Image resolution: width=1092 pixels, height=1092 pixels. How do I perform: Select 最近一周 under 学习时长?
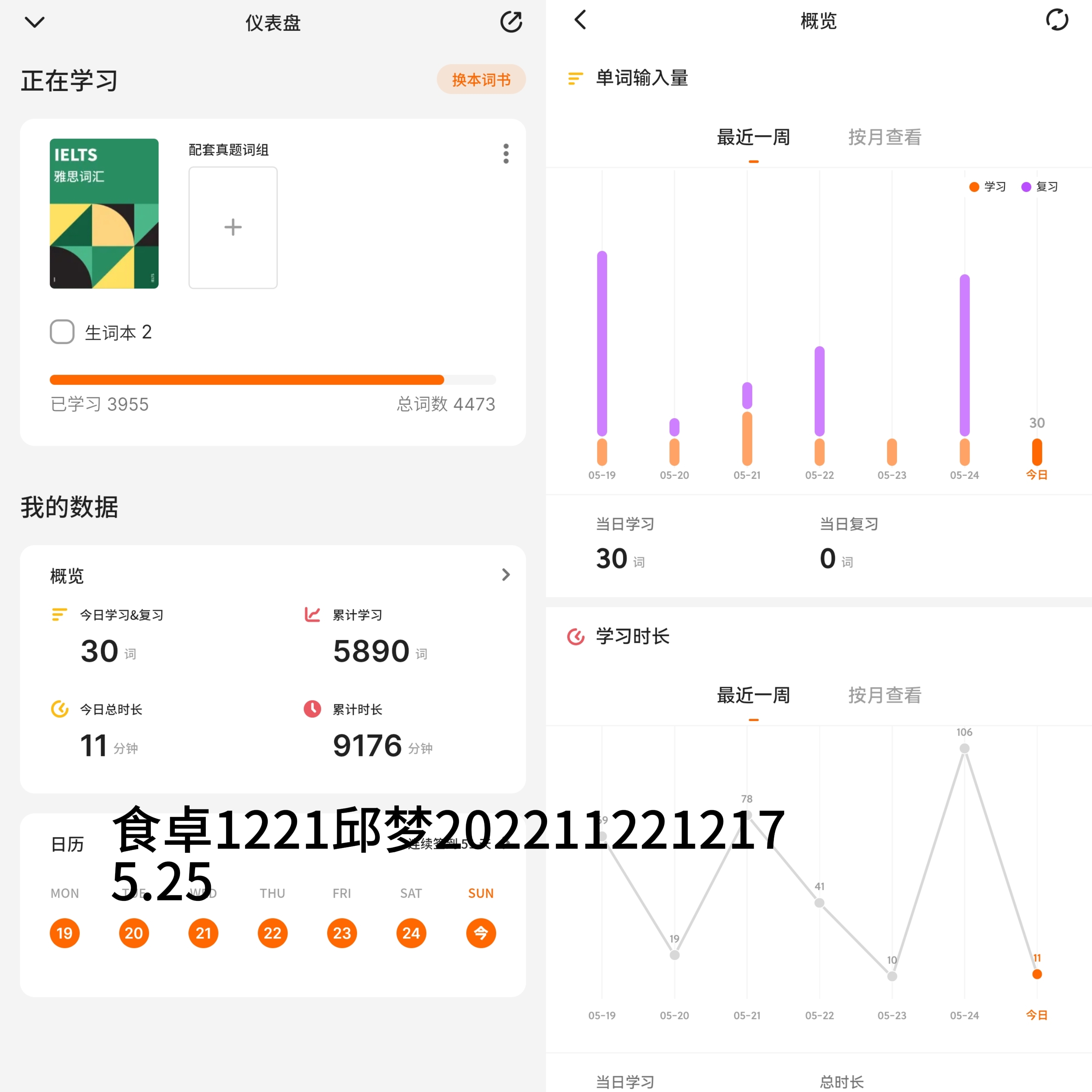tap(753, 695)
